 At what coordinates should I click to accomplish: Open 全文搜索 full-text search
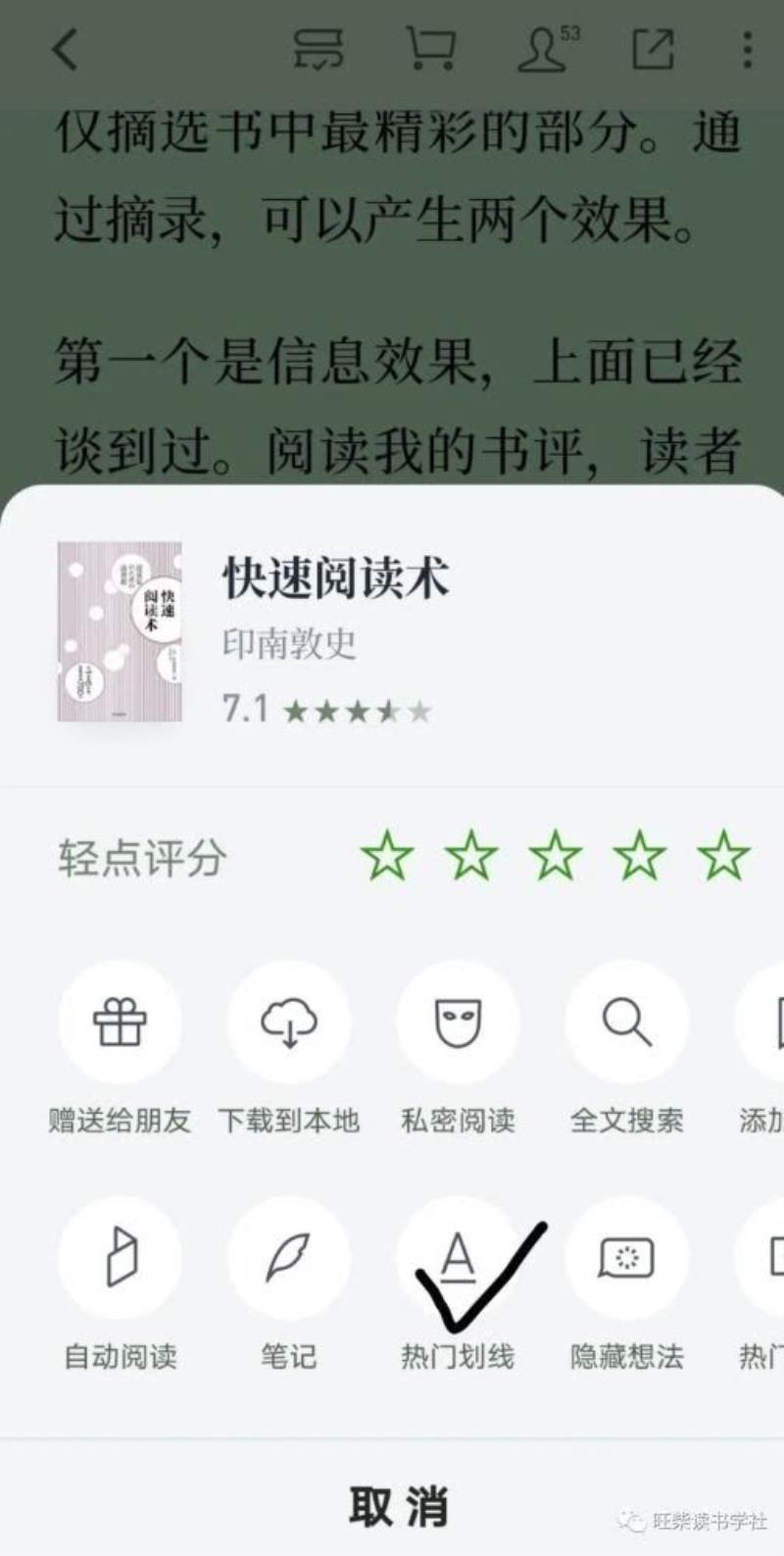626,1023
